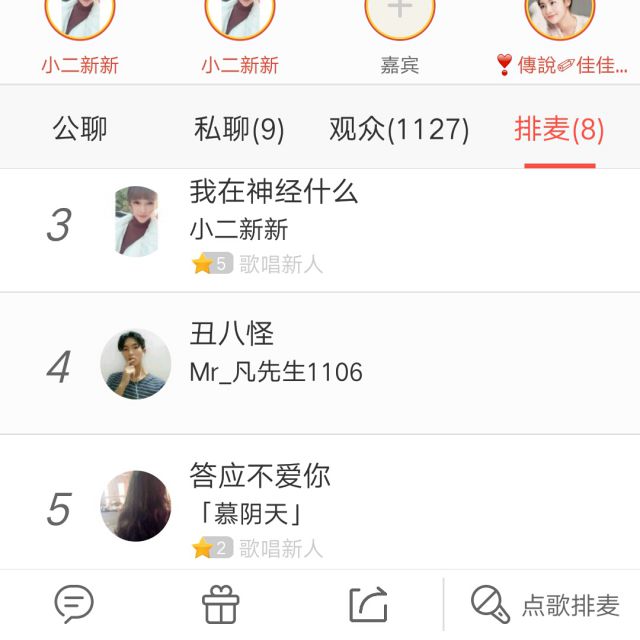
Task: Share this live room
Action: (368, 604)
